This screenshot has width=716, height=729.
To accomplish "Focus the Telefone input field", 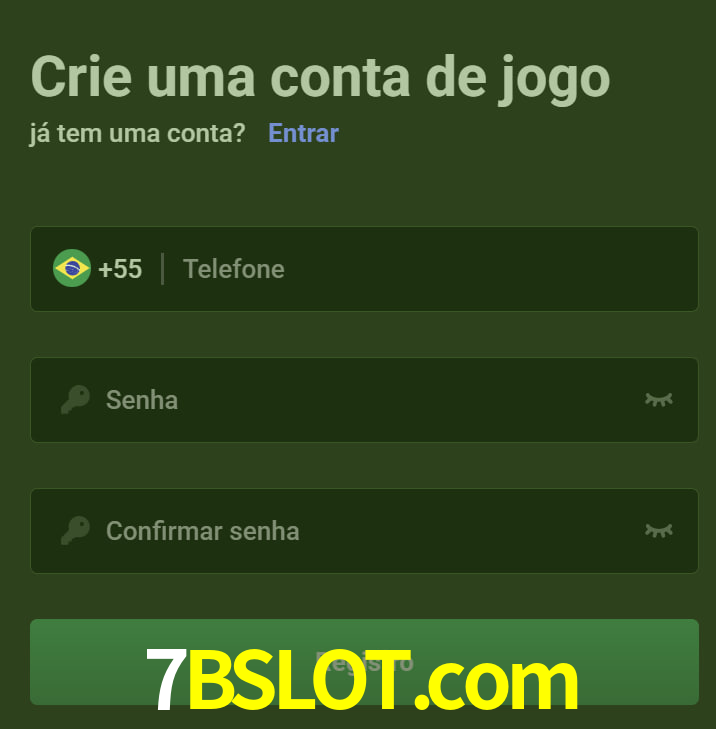I will (x=430, y=269).
